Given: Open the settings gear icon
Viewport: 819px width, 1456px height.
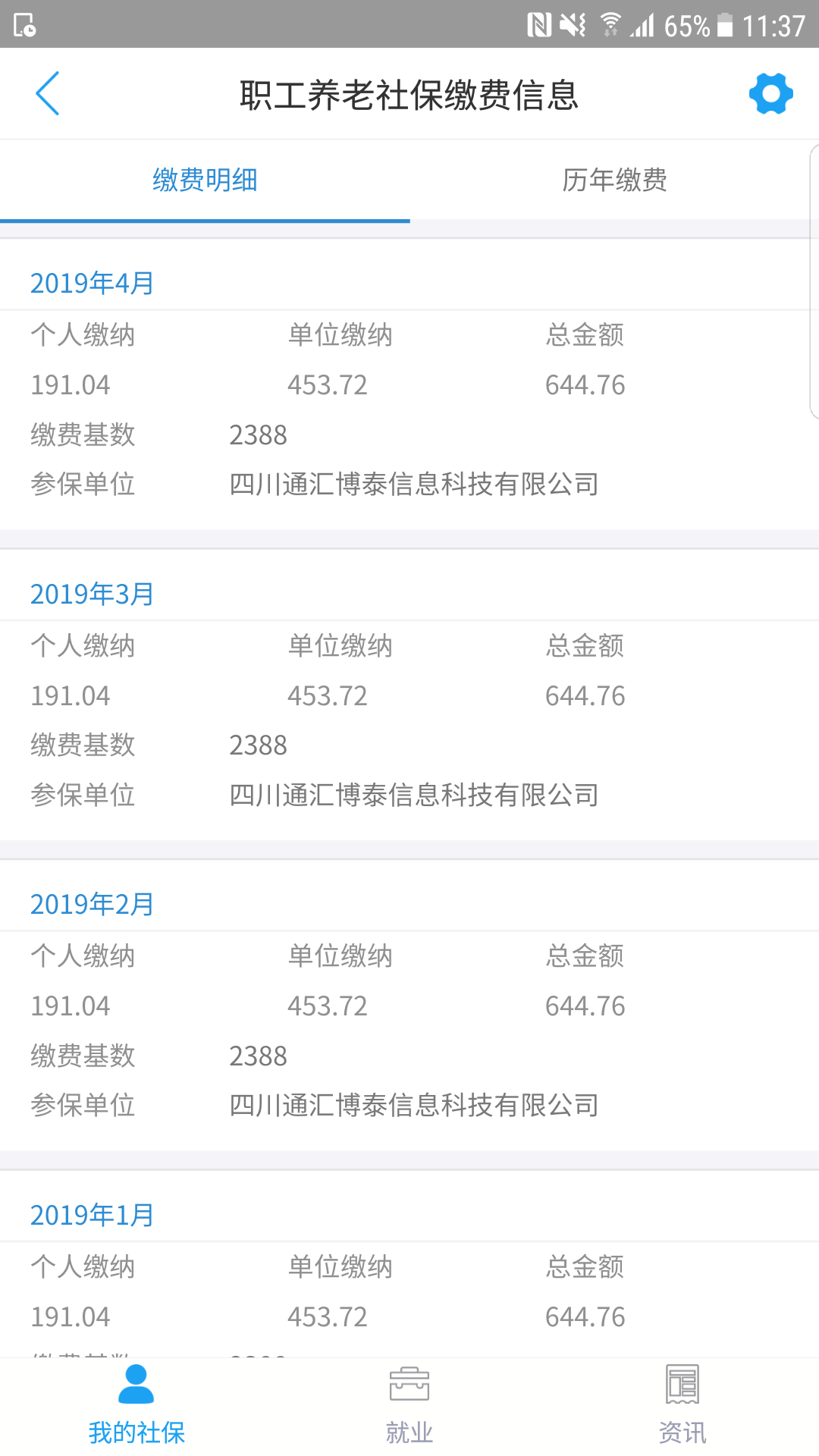Looking at the screenshot, I should (770, 94).
